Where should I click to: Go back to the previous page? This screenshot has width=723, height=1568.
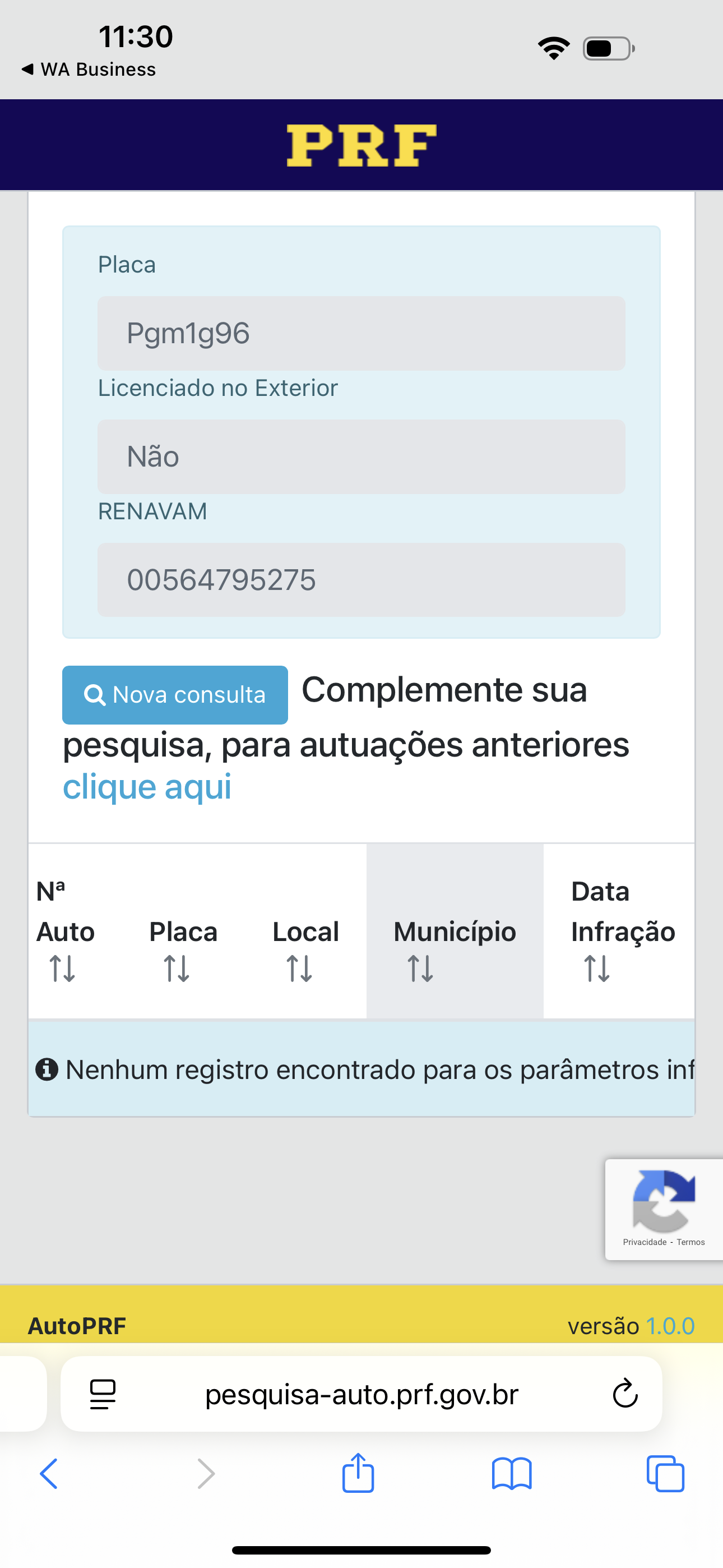click(x=49, y=1474)
